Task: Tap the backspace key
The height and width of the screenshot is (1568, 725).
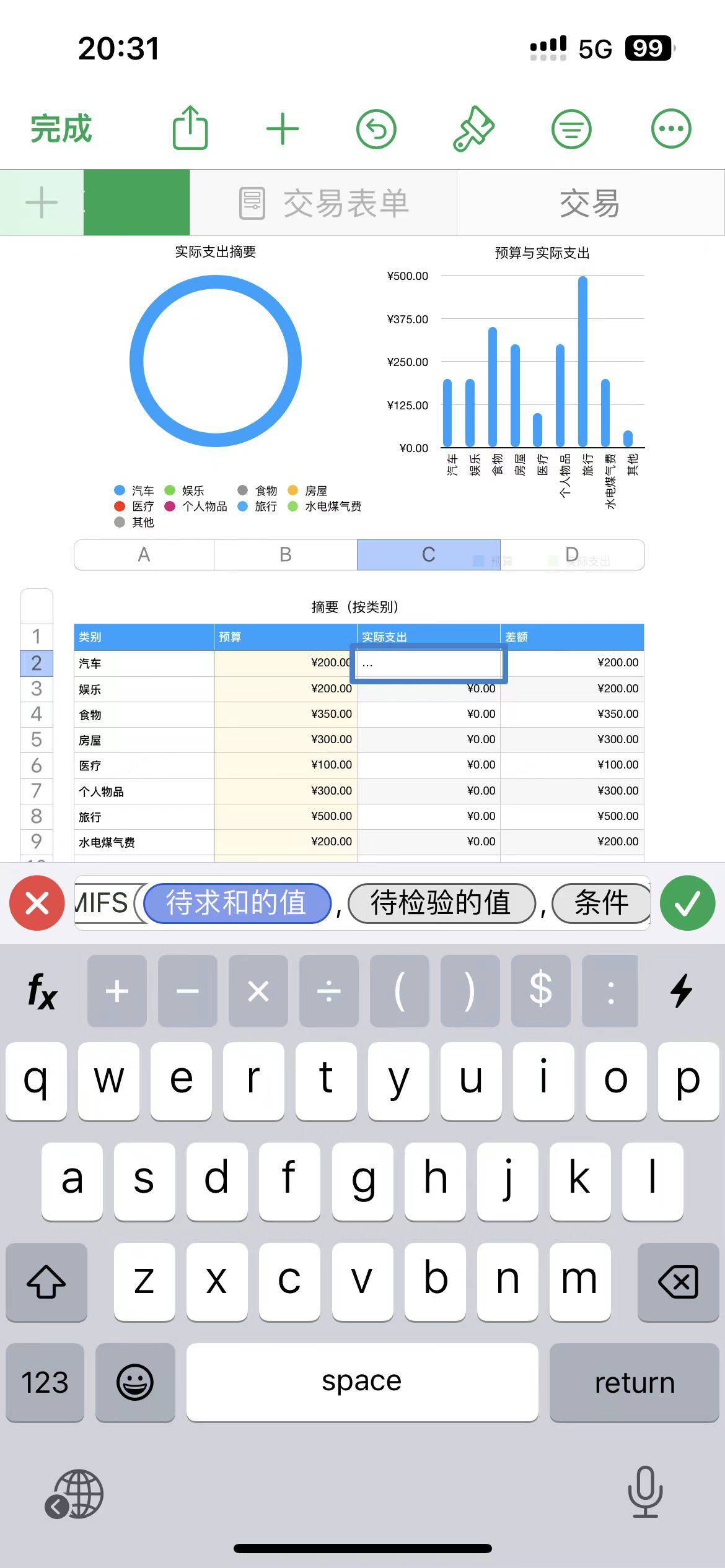Action: [x=677, y=1281]
